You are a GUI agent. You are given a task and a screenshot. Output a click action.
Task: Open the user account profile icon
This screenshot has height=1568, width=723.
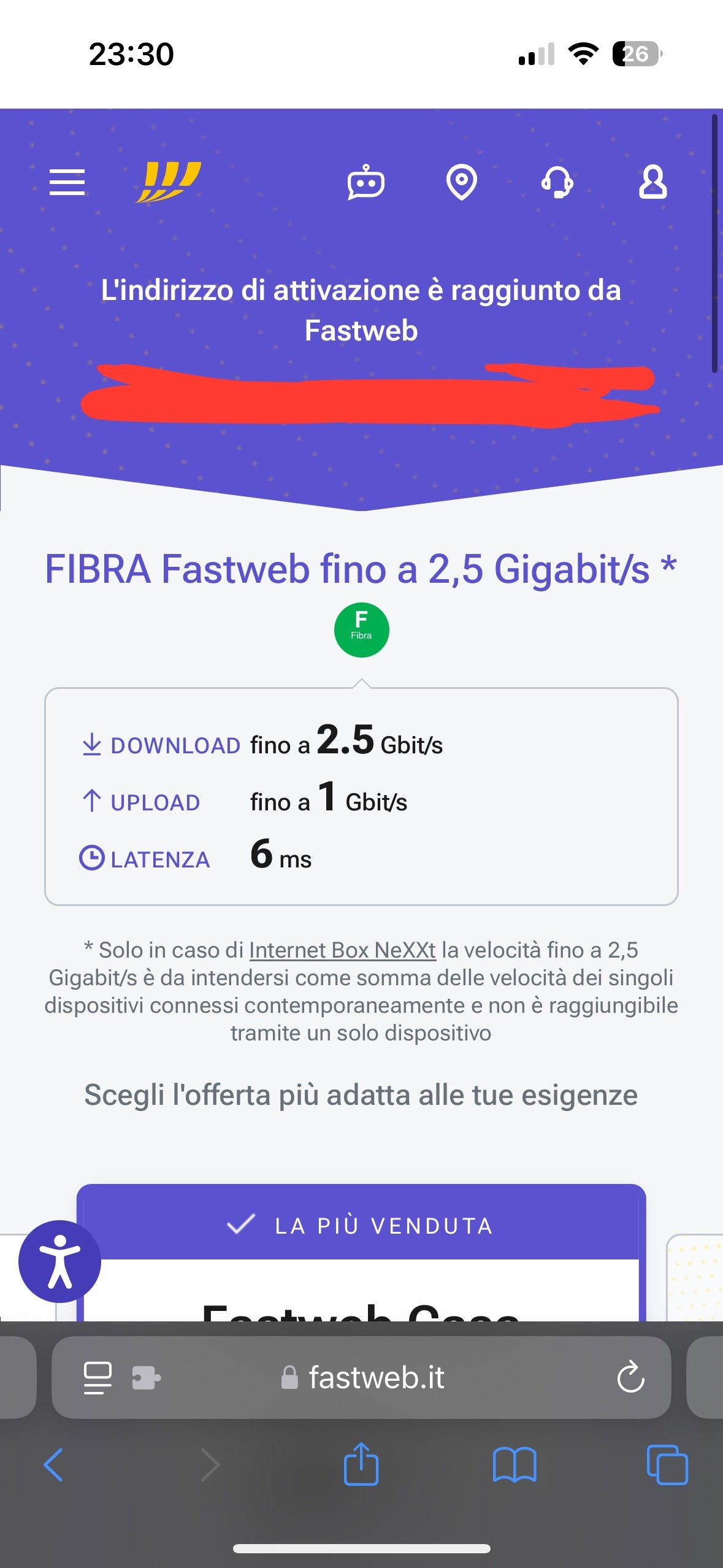tap(652, 182)
